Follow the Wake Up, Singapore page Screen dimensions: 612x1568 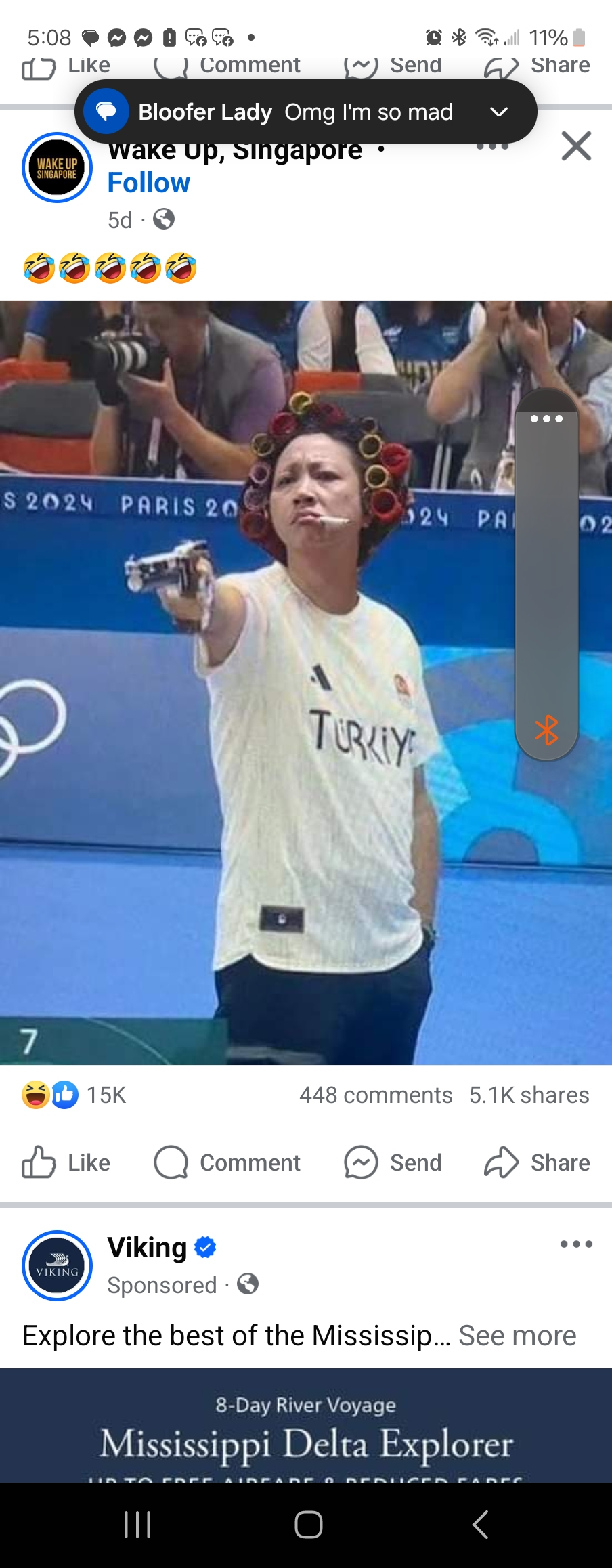tap(148, 183)
